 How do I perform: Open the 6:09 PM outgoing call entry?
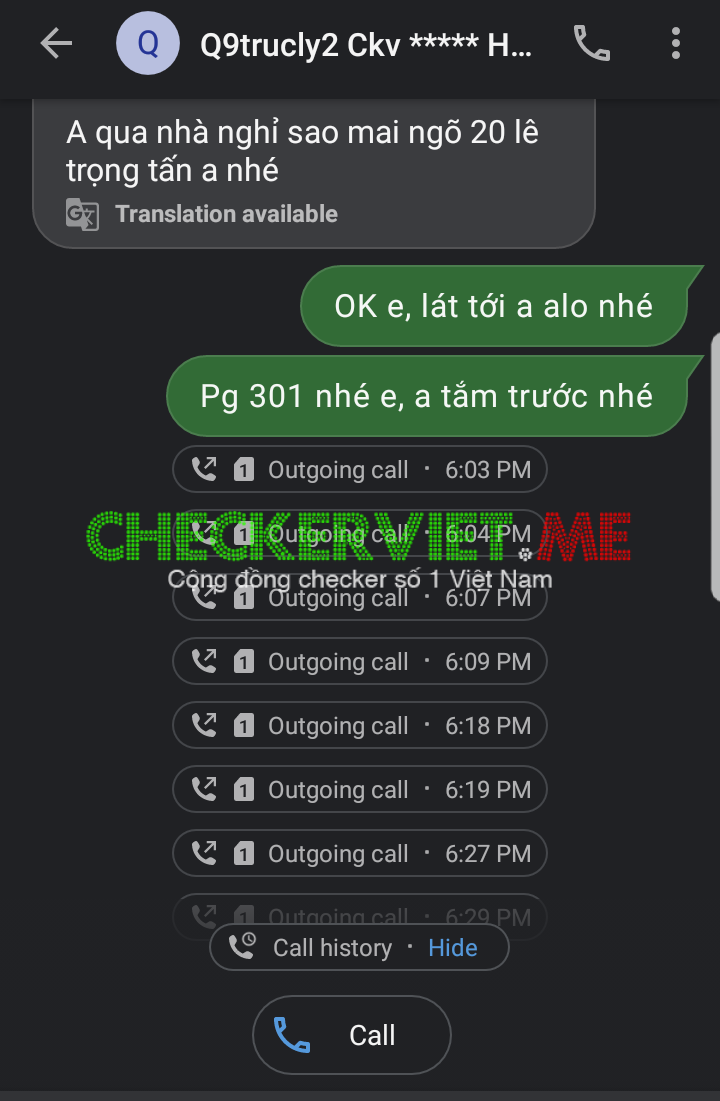360,662
